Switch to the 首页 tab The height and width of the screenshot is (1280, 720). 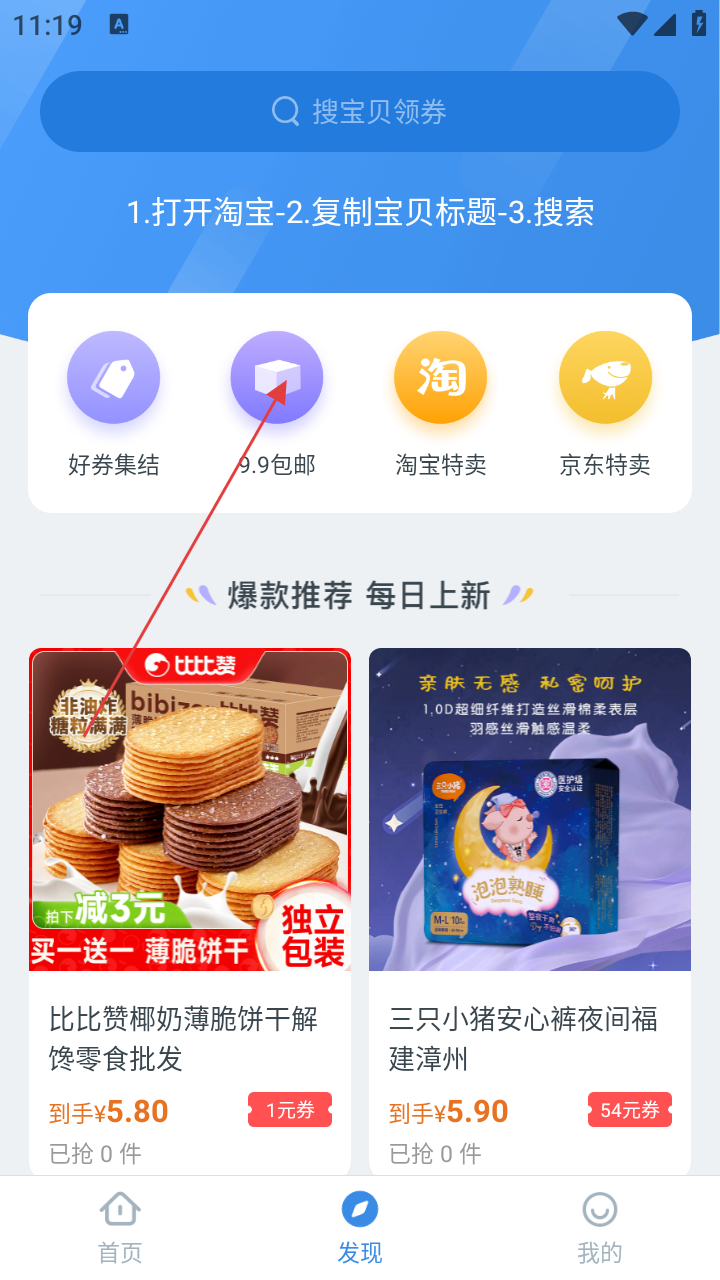[x=120, y=1228]
